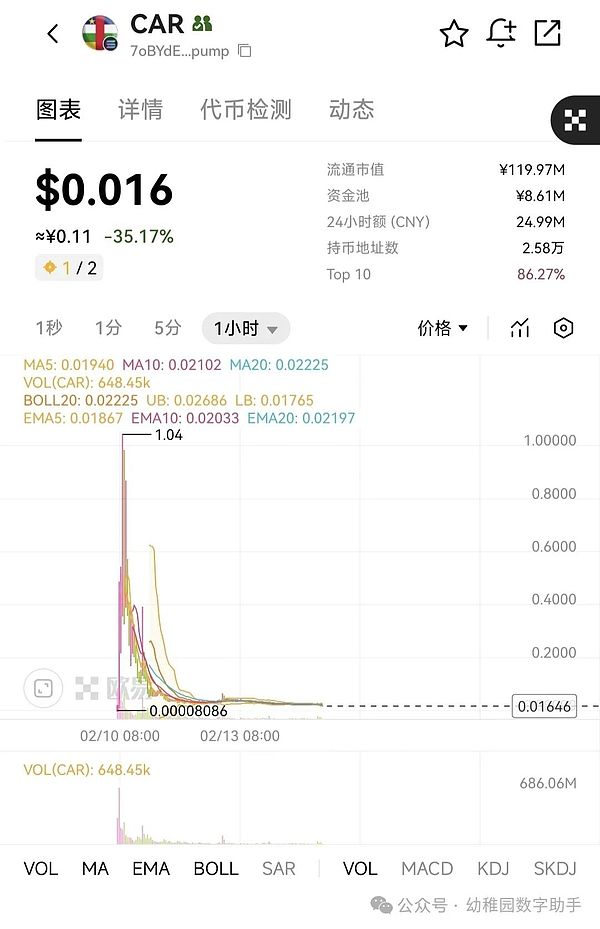Switch sub-chart to MACD

click(x=427, y=868)
